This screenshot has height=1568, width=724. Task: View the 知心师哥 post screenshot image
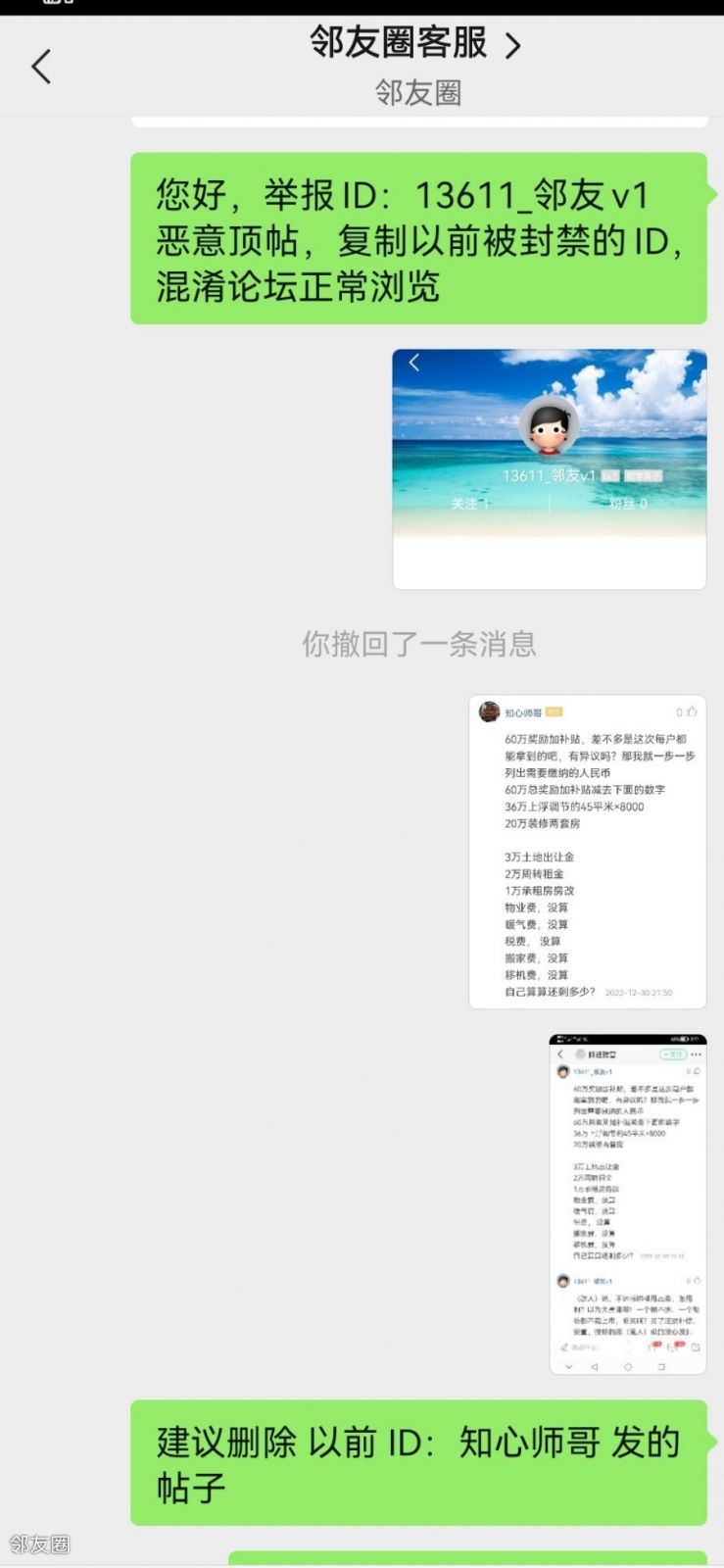pyautogui.click(x=587, y=852)
